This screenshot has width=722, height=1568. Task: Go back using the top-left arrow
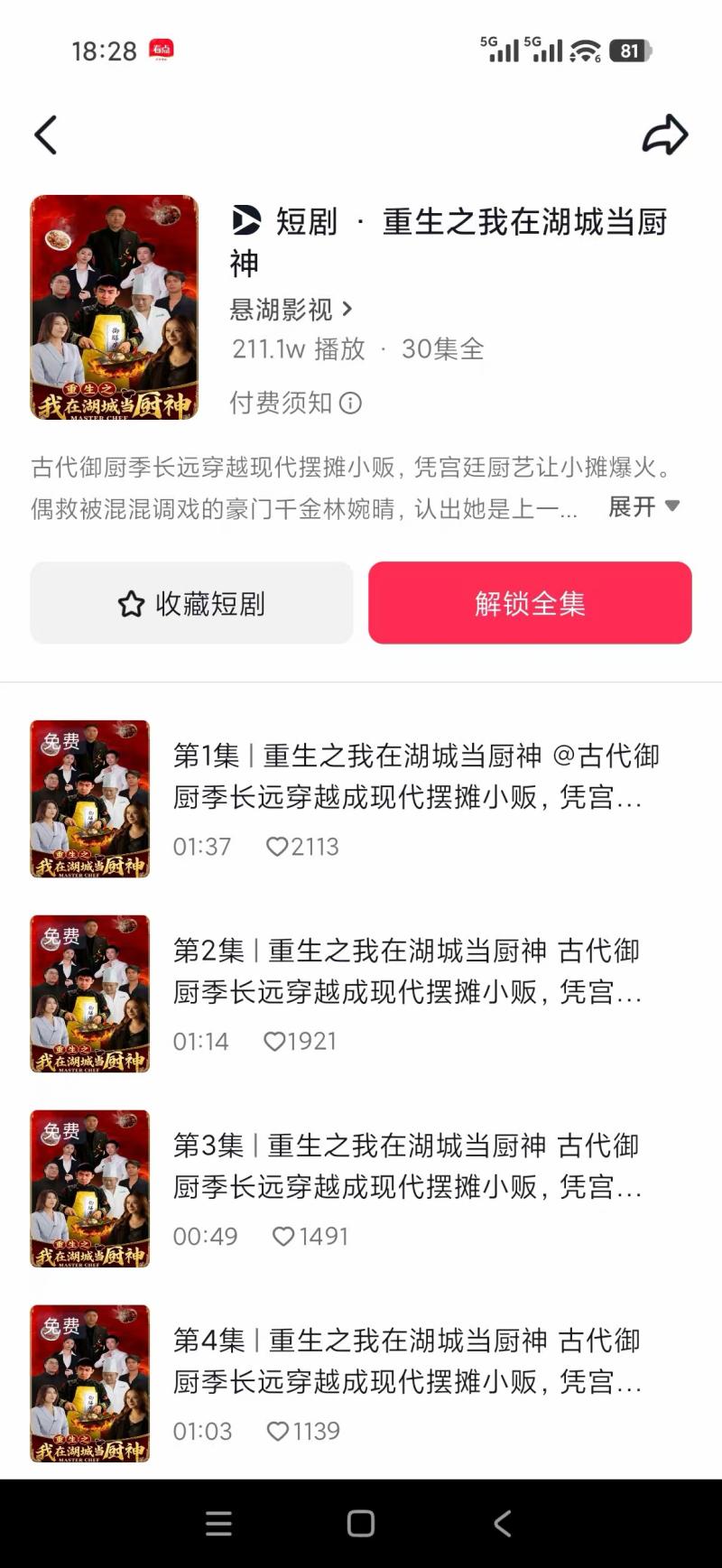click(x=46, y=135)
